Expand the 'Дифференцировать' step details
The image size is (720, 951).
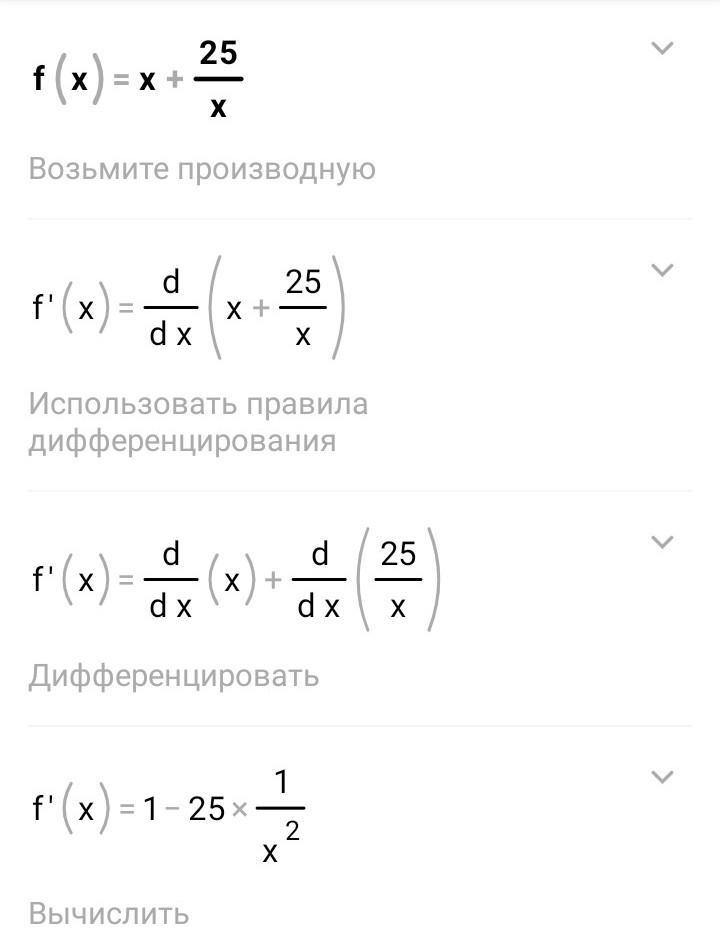[662, 542]
